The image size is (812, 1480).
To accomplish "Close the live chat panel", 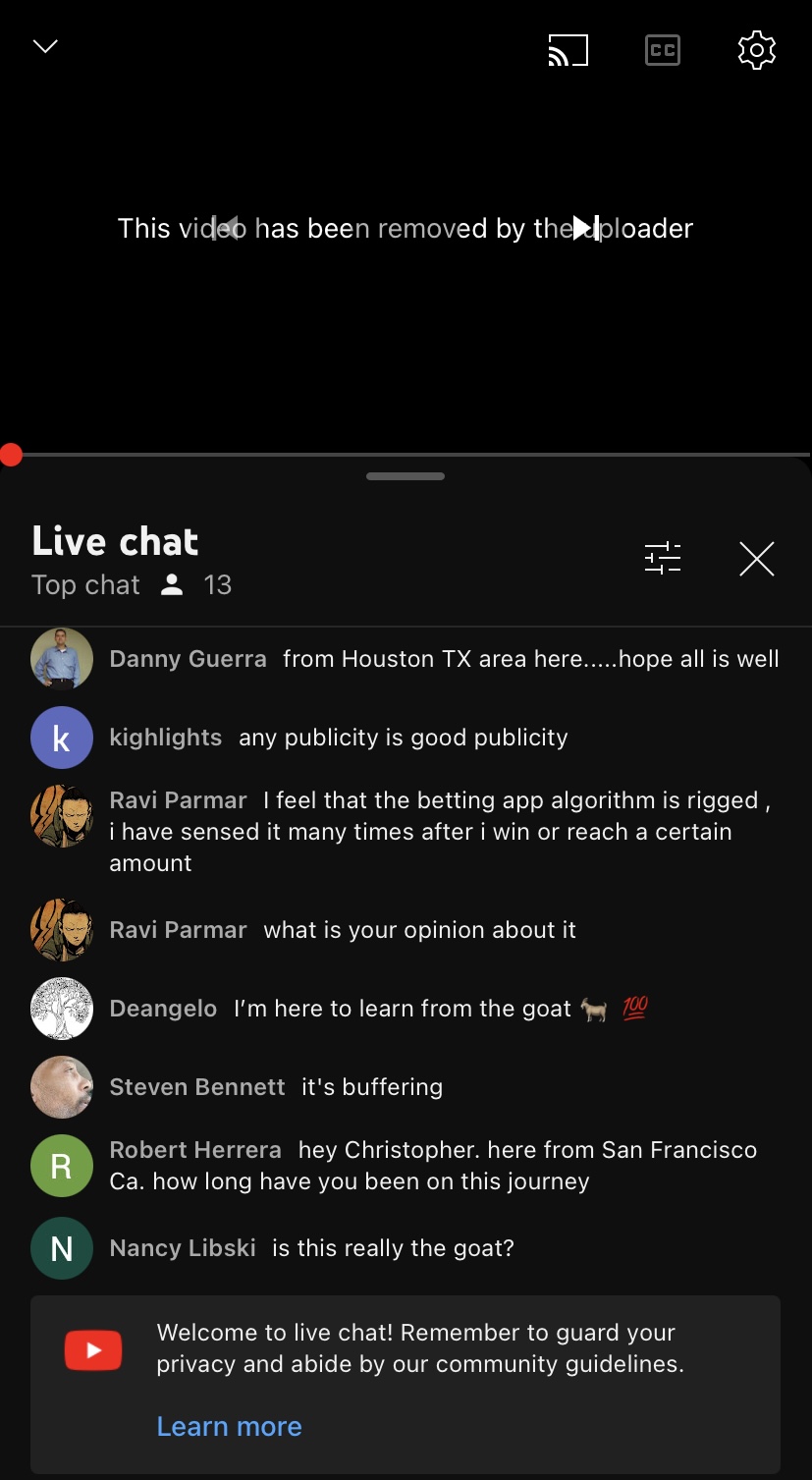I will (756, 559).
